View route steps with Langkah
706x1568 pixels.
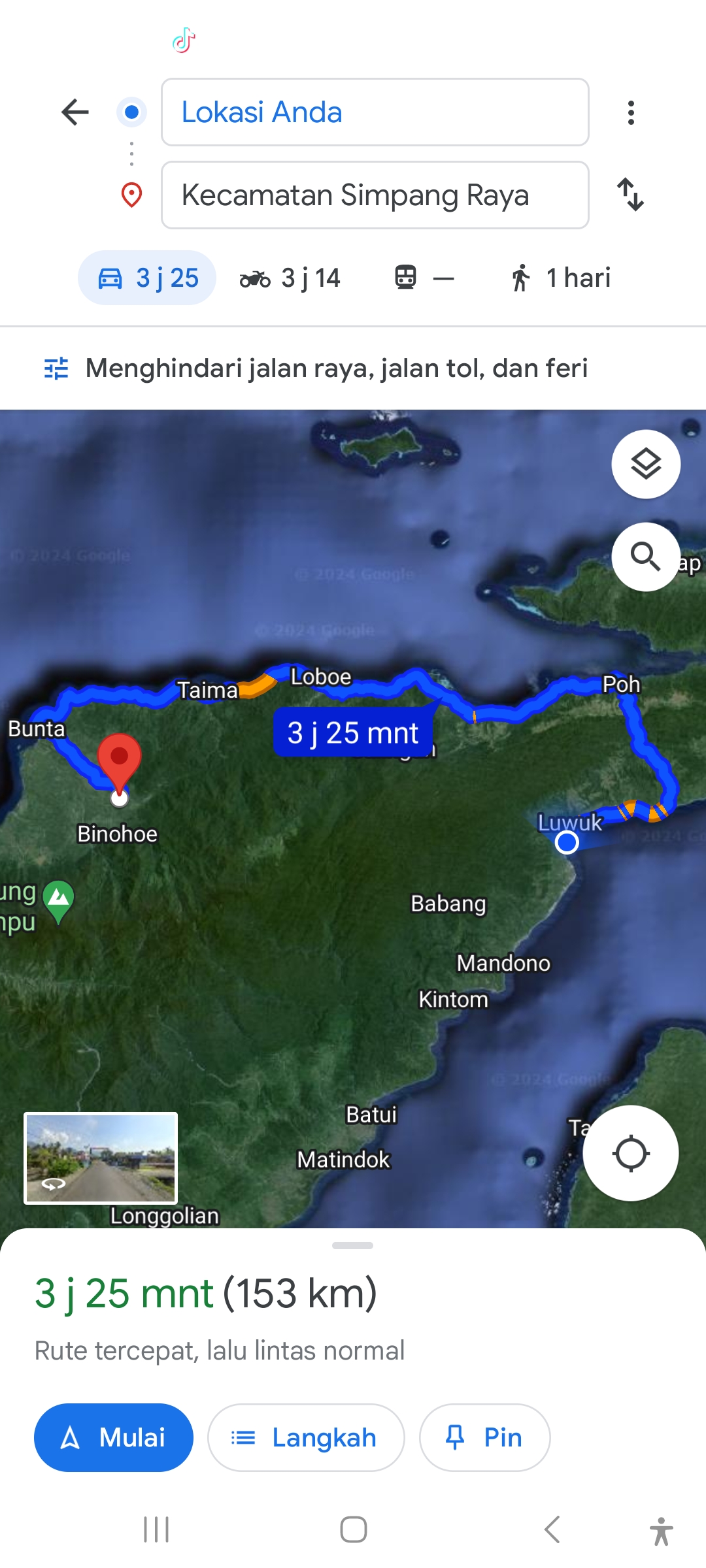tap(306, 1437)
